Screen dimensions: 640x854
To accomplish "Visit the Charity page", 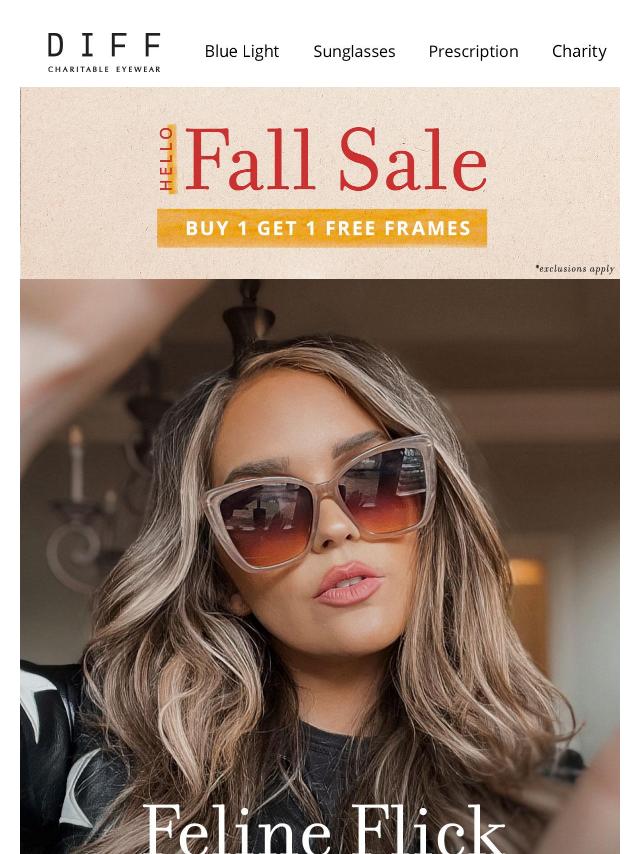I will point(579,51).
